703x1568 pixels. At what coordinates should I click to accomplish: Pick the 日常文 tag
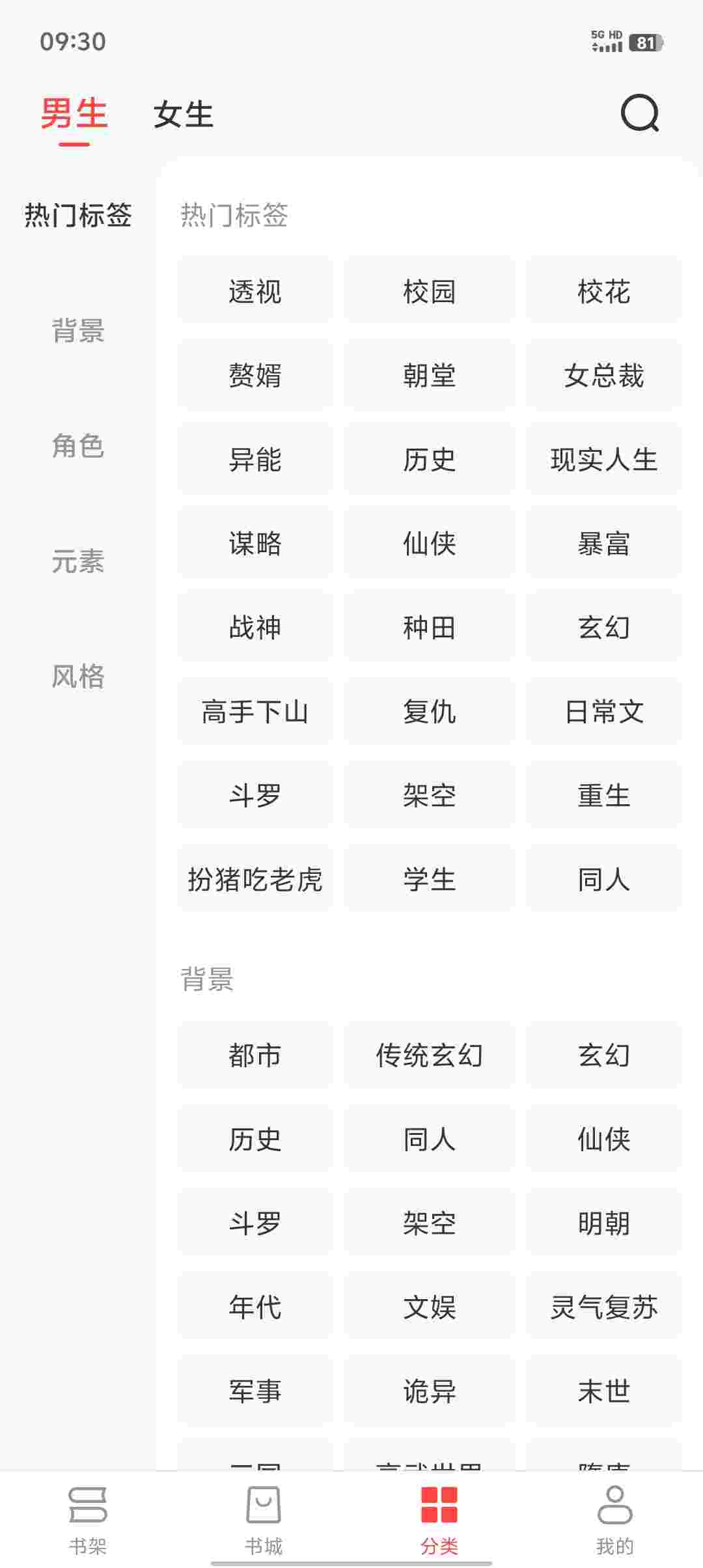click(x=604, y=712)
